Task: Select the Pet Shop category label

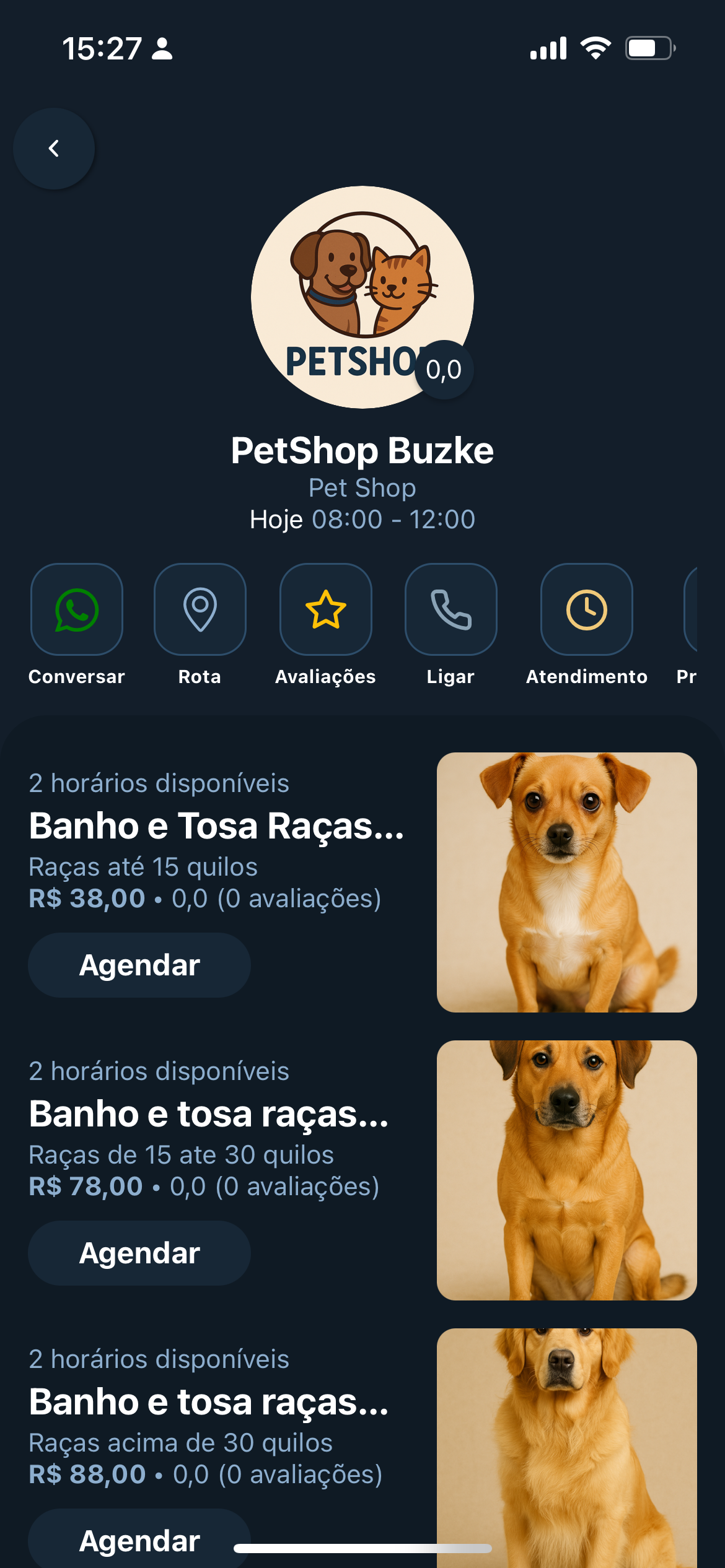Action: coord(362,488)
